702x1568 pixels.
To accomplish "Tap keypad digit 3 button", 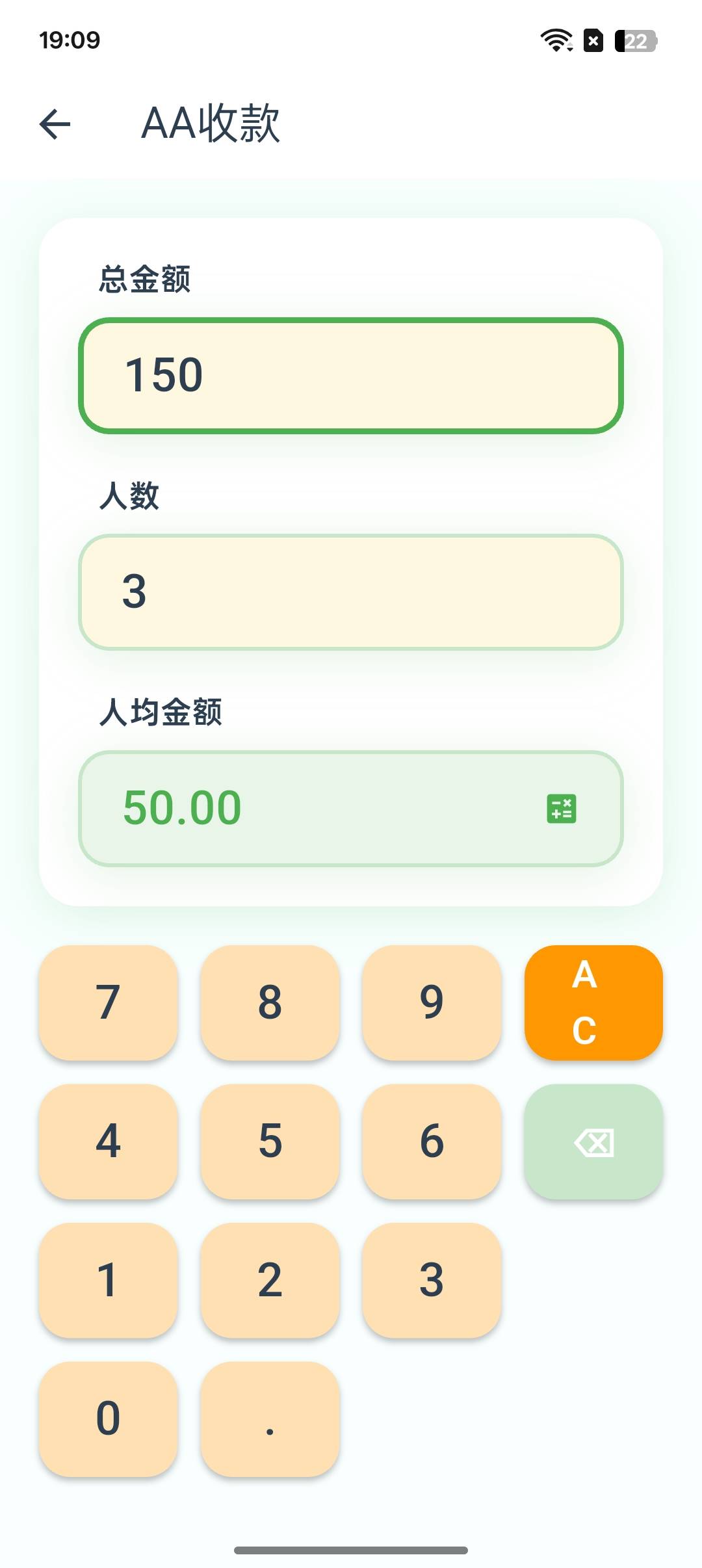I will tap(432, 1280).
